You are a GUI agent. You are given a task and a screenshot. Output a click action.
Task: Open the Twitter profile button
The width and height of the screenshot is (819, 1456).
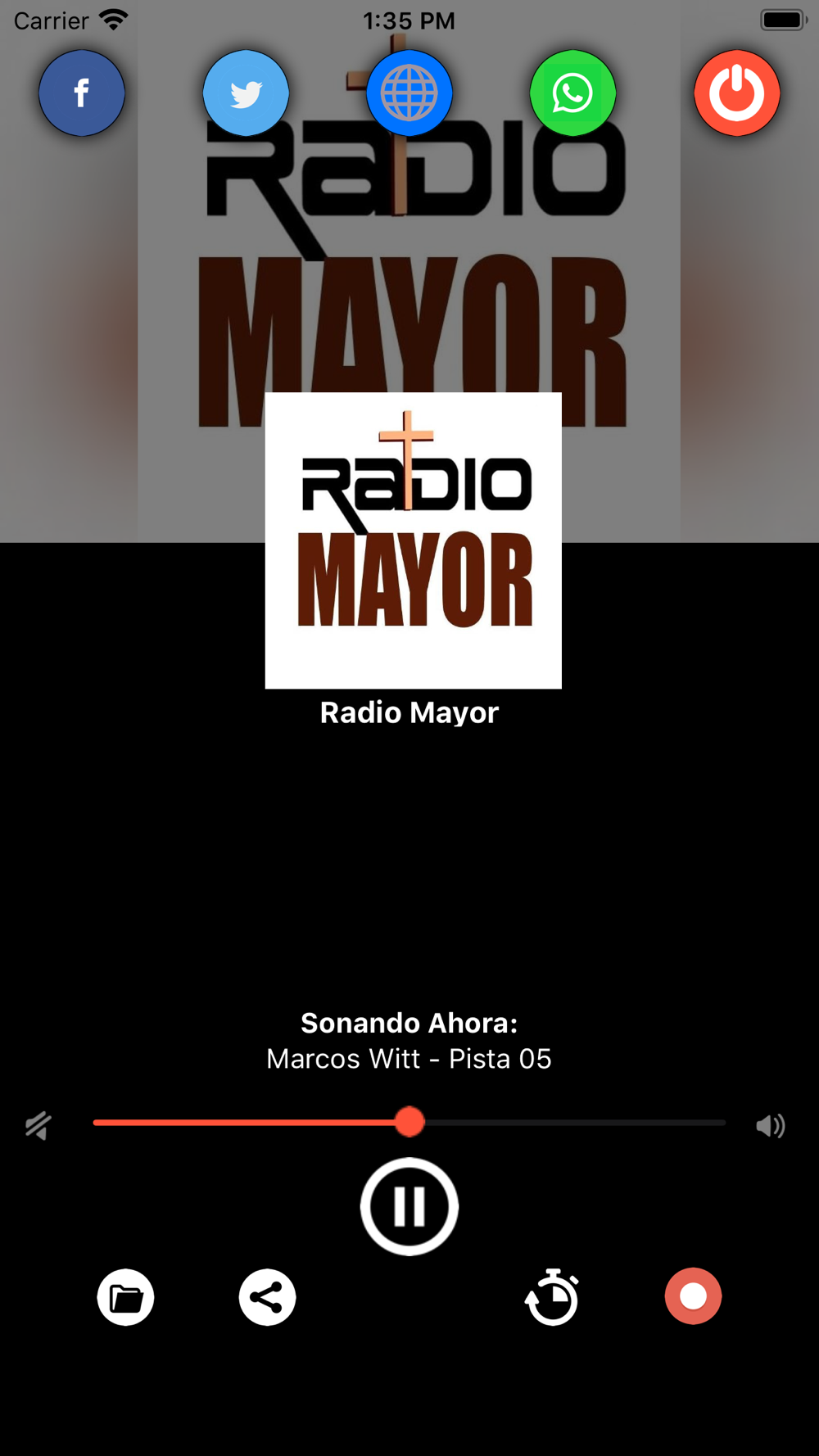click(x=246, y=93)
